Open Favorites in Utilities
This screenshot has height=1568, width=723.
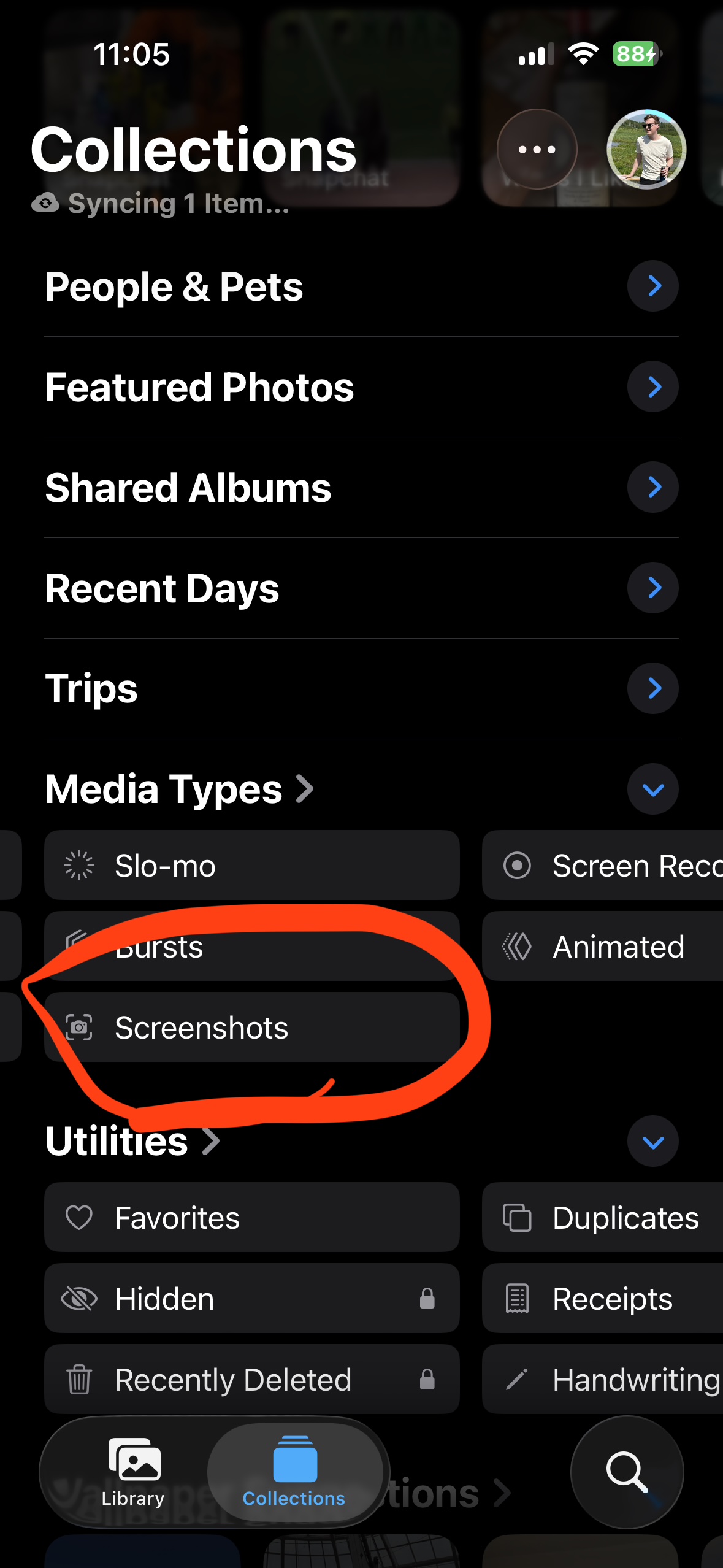coord(251,1218)
